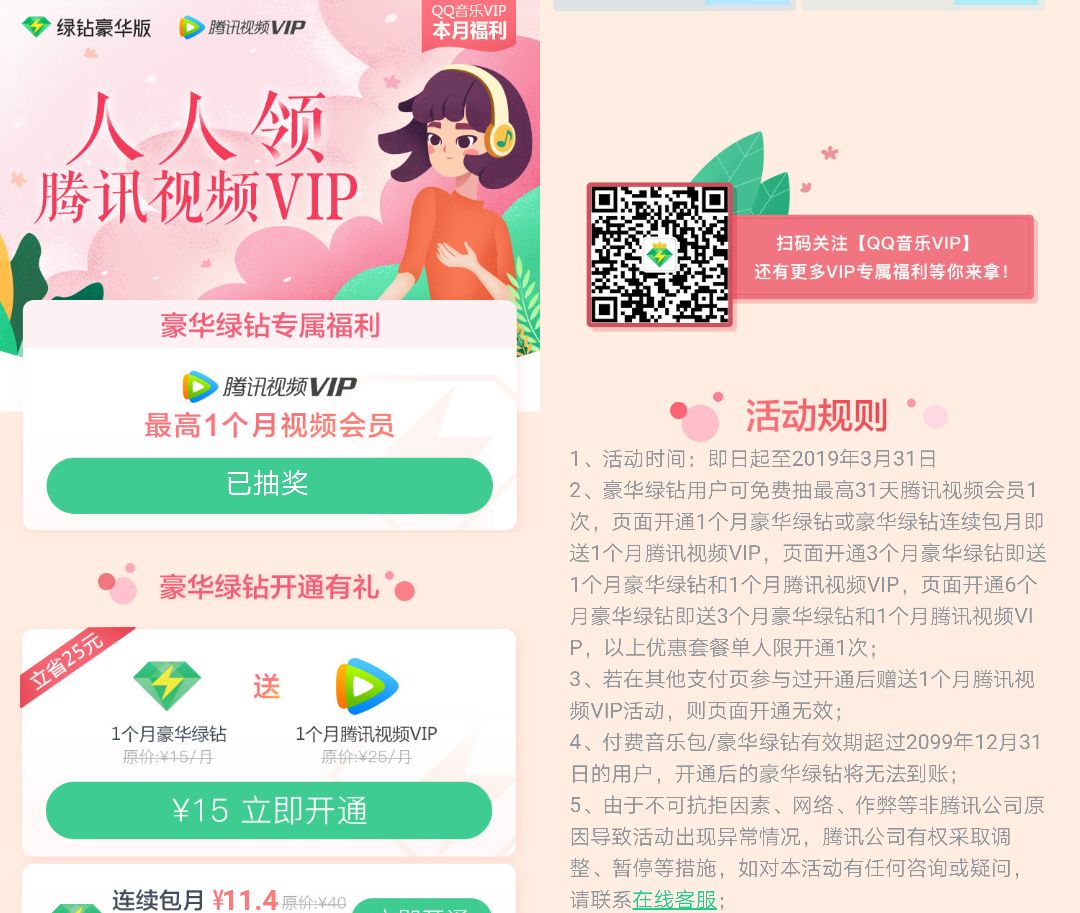Tap the 已抽奖 lottery button
The width and height of the screenshot is (1080, 913).
pos(269,485)
